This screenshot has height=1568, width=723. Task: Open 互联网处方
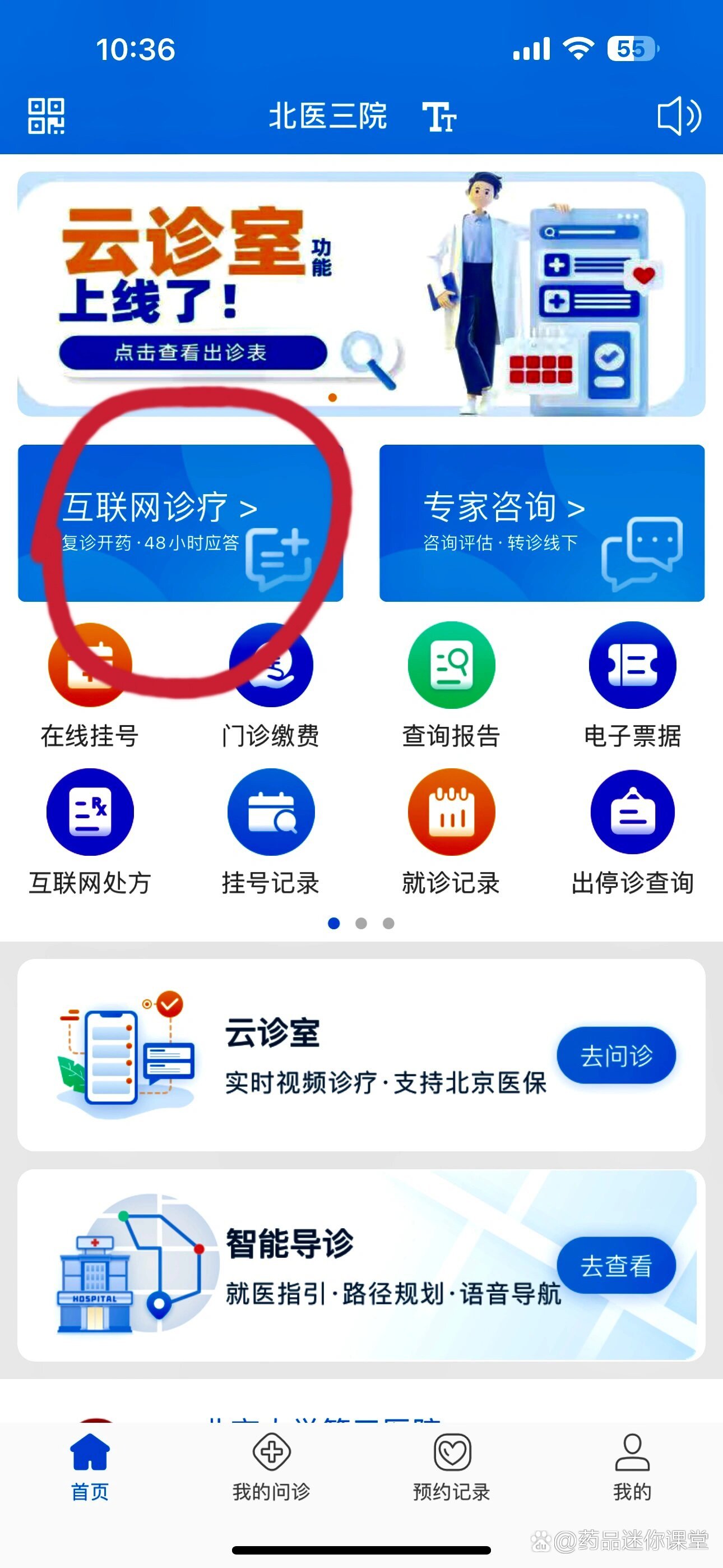click(90, 832)
